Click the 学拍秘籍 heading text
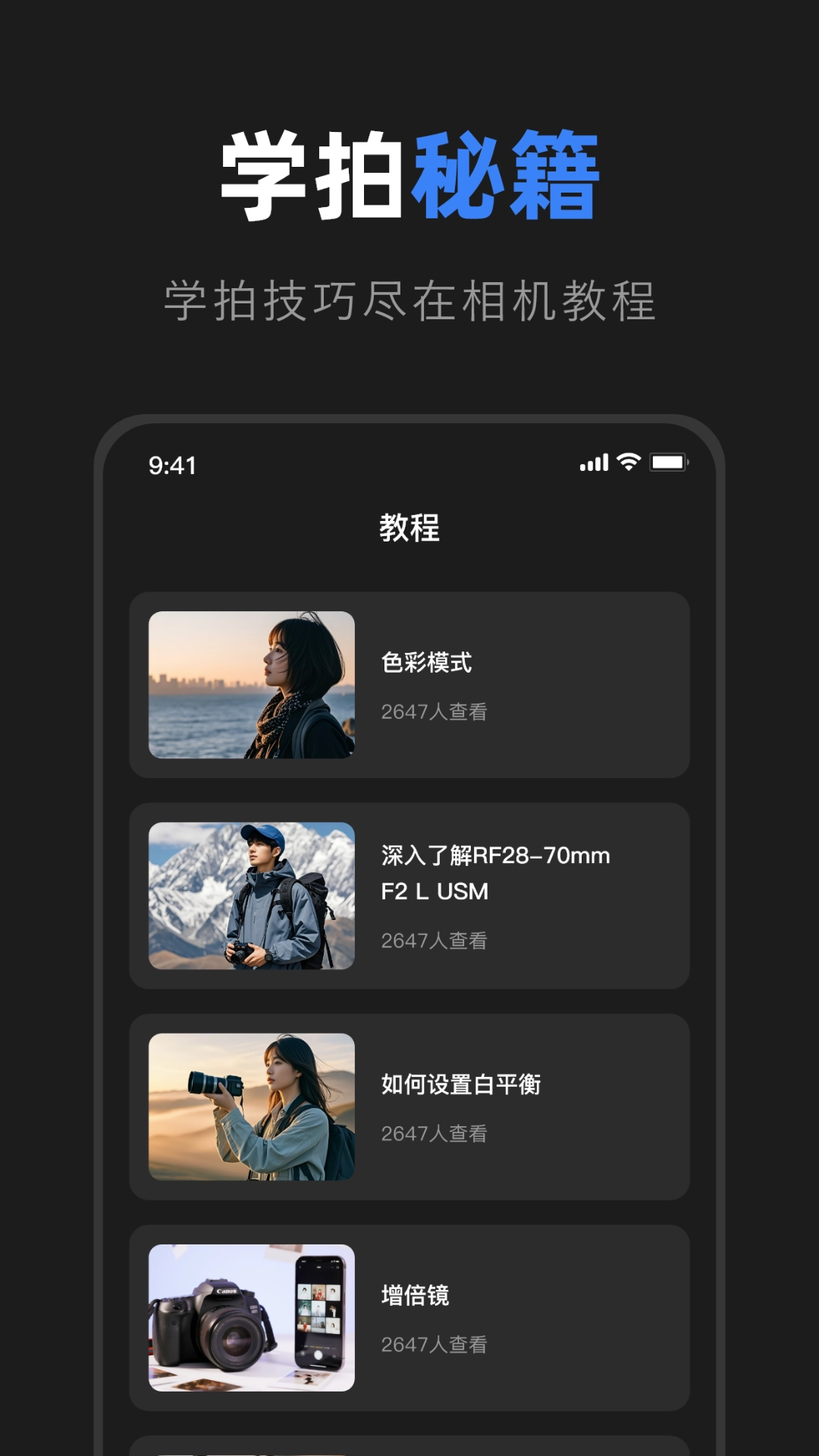 coord(409,173)
